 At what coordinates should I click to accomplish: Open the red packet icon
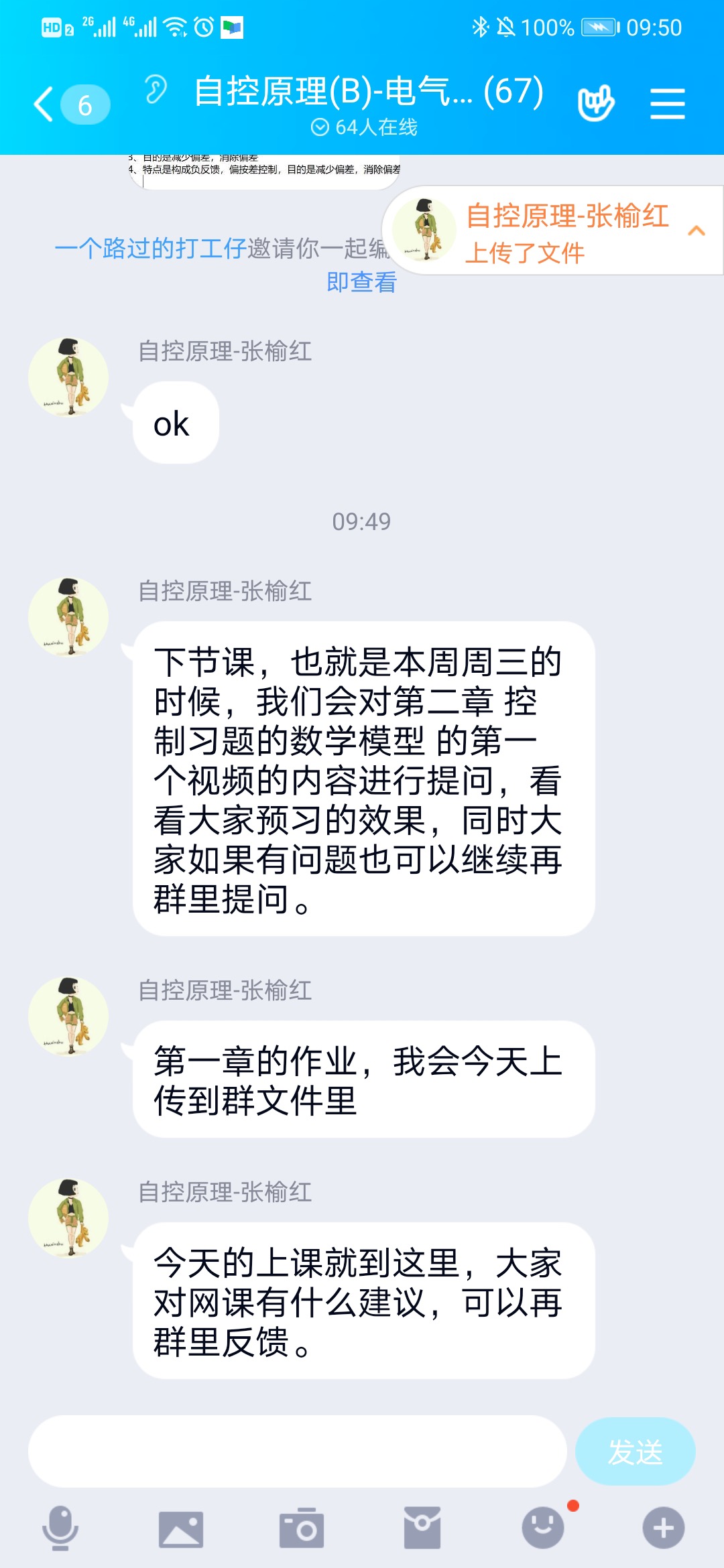tap(422, 1529)
